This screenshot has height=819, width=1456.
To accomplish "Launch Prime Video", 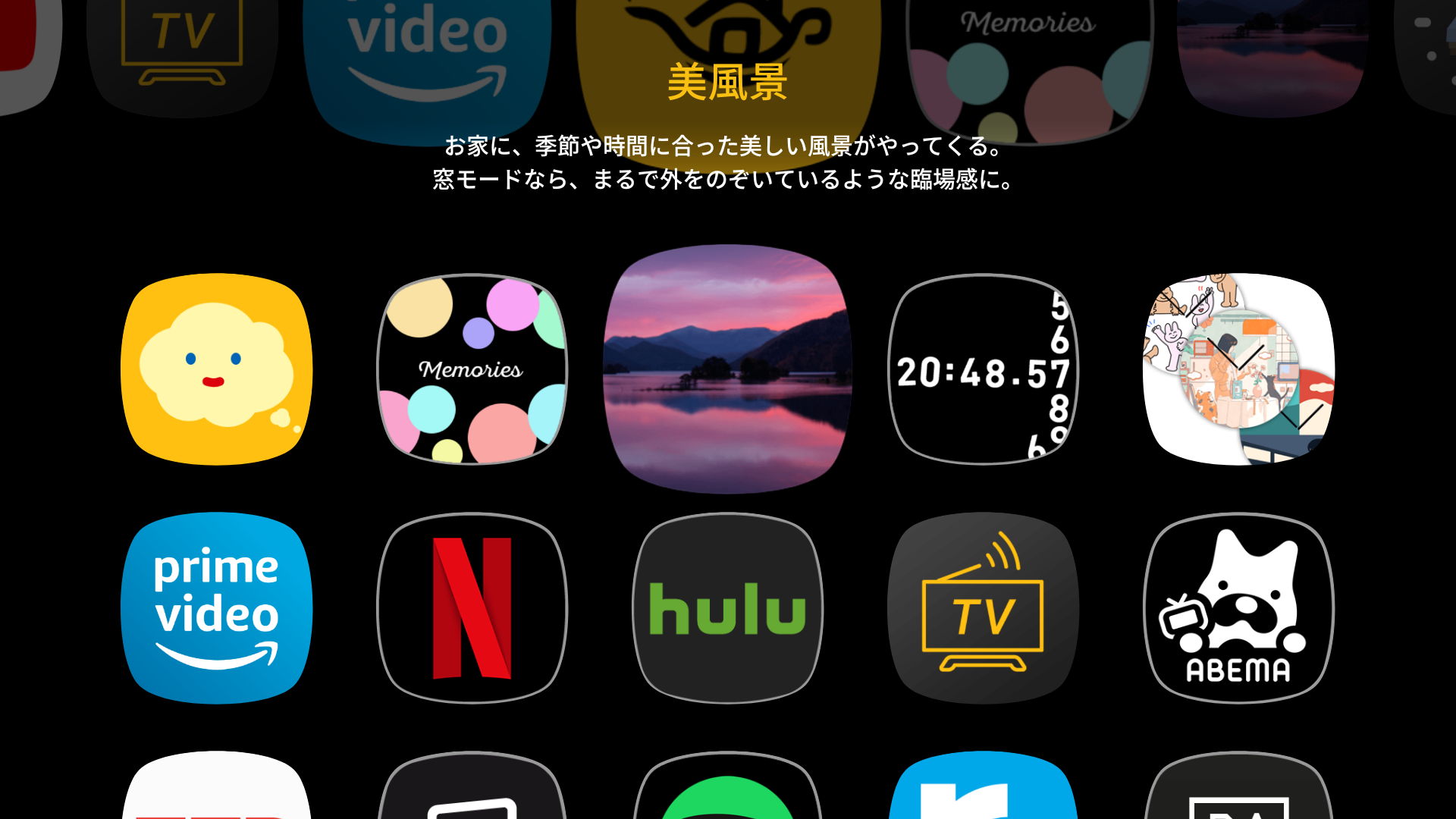I will [x=216, y=608].
